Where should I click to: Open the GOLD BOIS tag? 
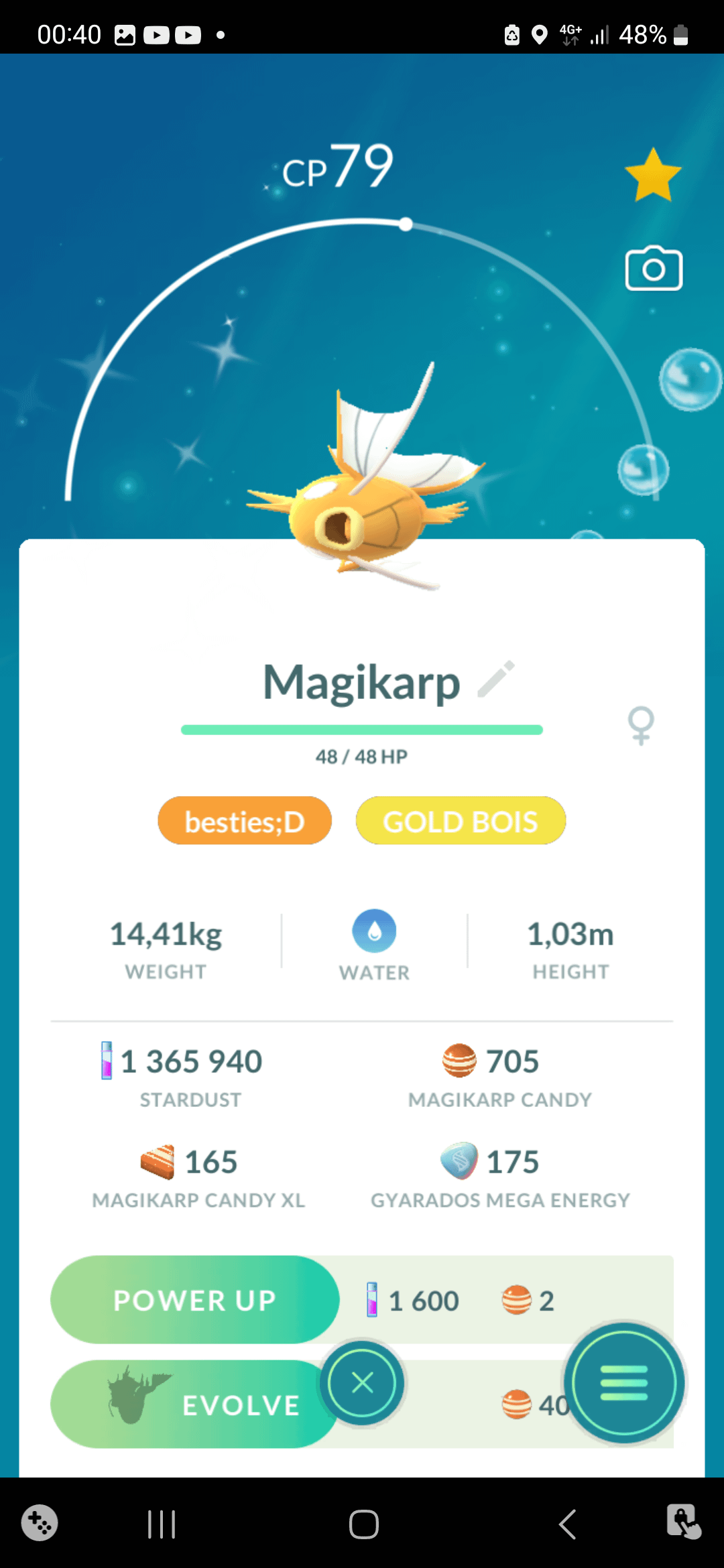click(461, 821)
